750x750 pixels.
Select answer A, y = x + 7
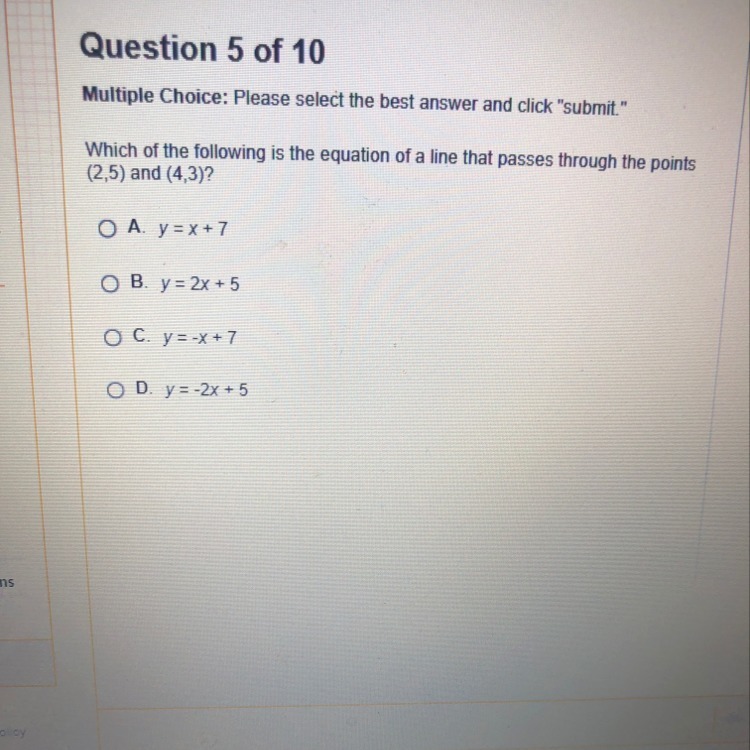coord(108,230)
